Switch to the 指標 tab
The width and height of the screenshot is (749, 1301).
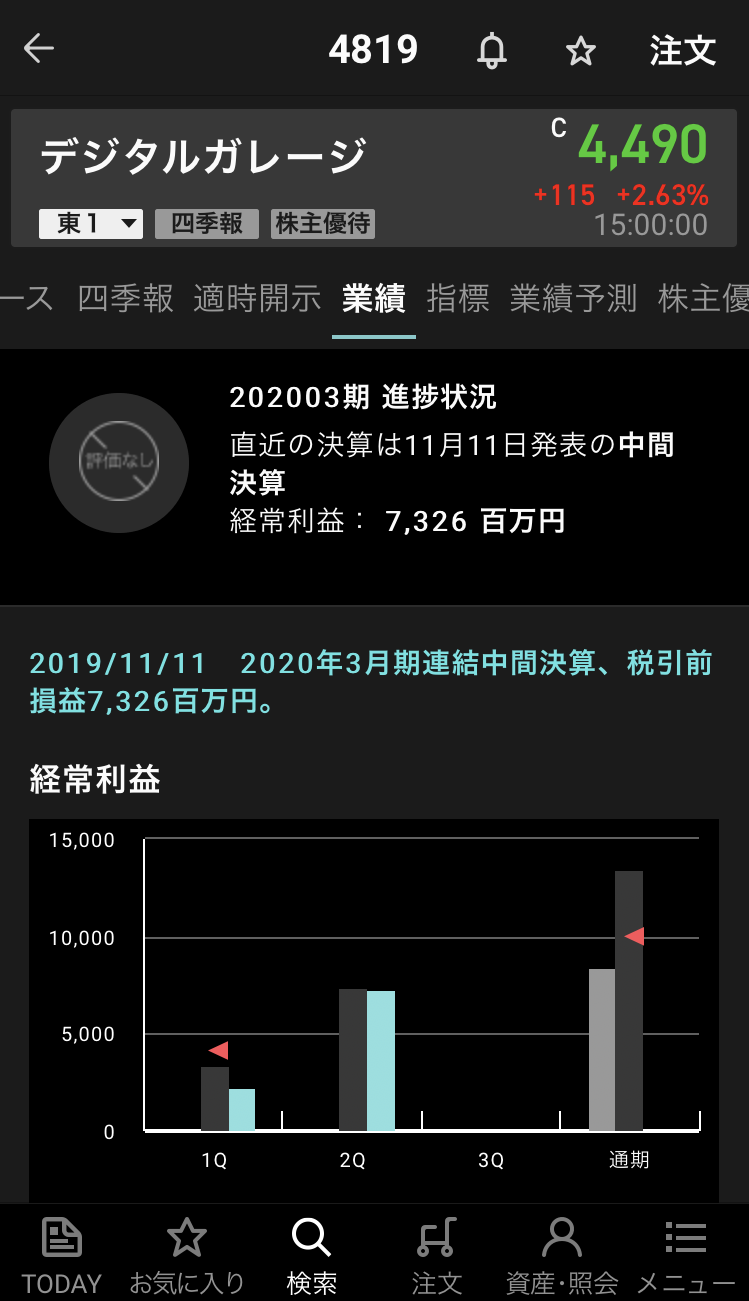click(x=458, y=298)
